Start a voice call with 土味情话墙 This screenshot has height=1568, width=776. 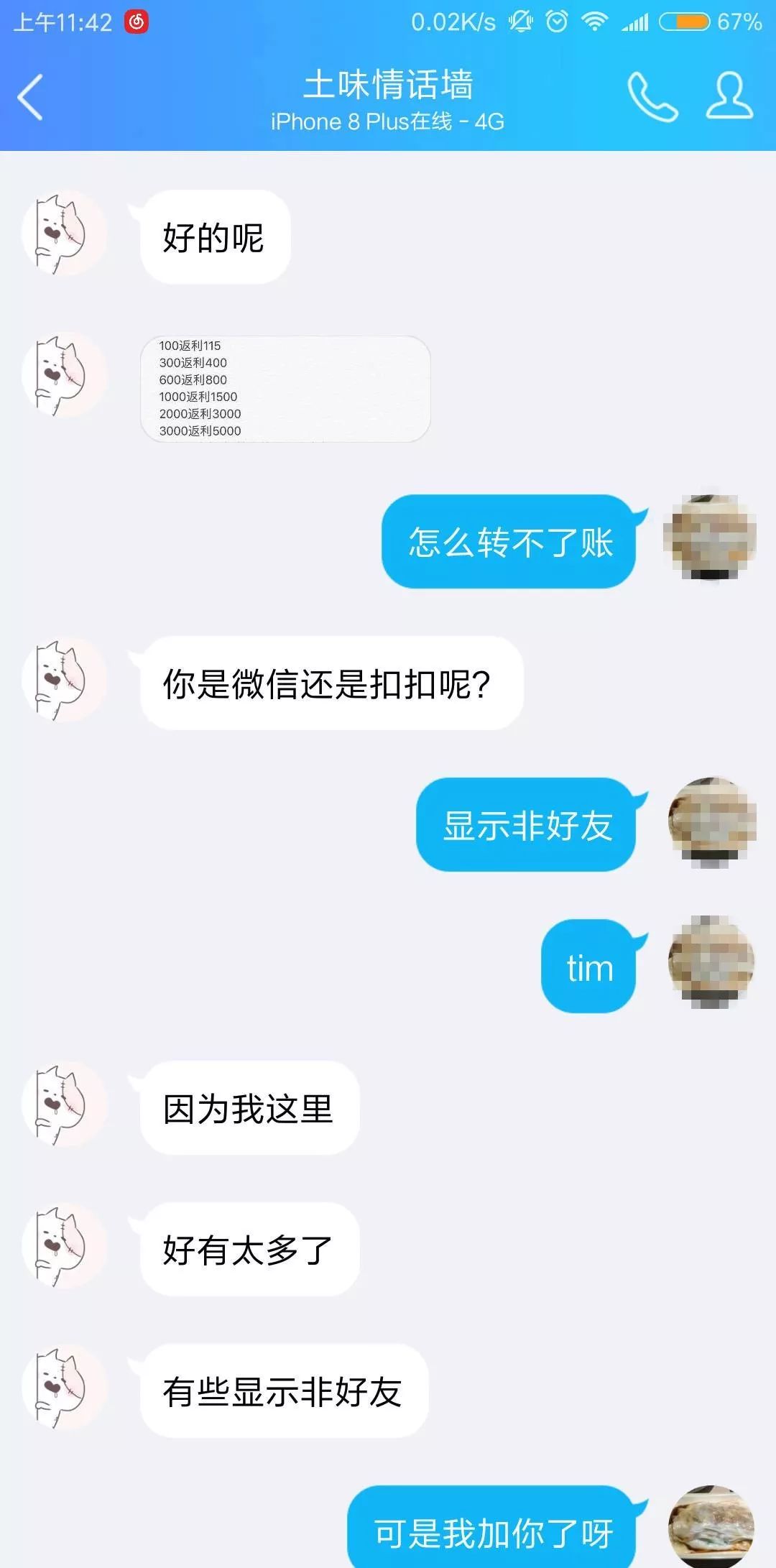tap(652, 96)
